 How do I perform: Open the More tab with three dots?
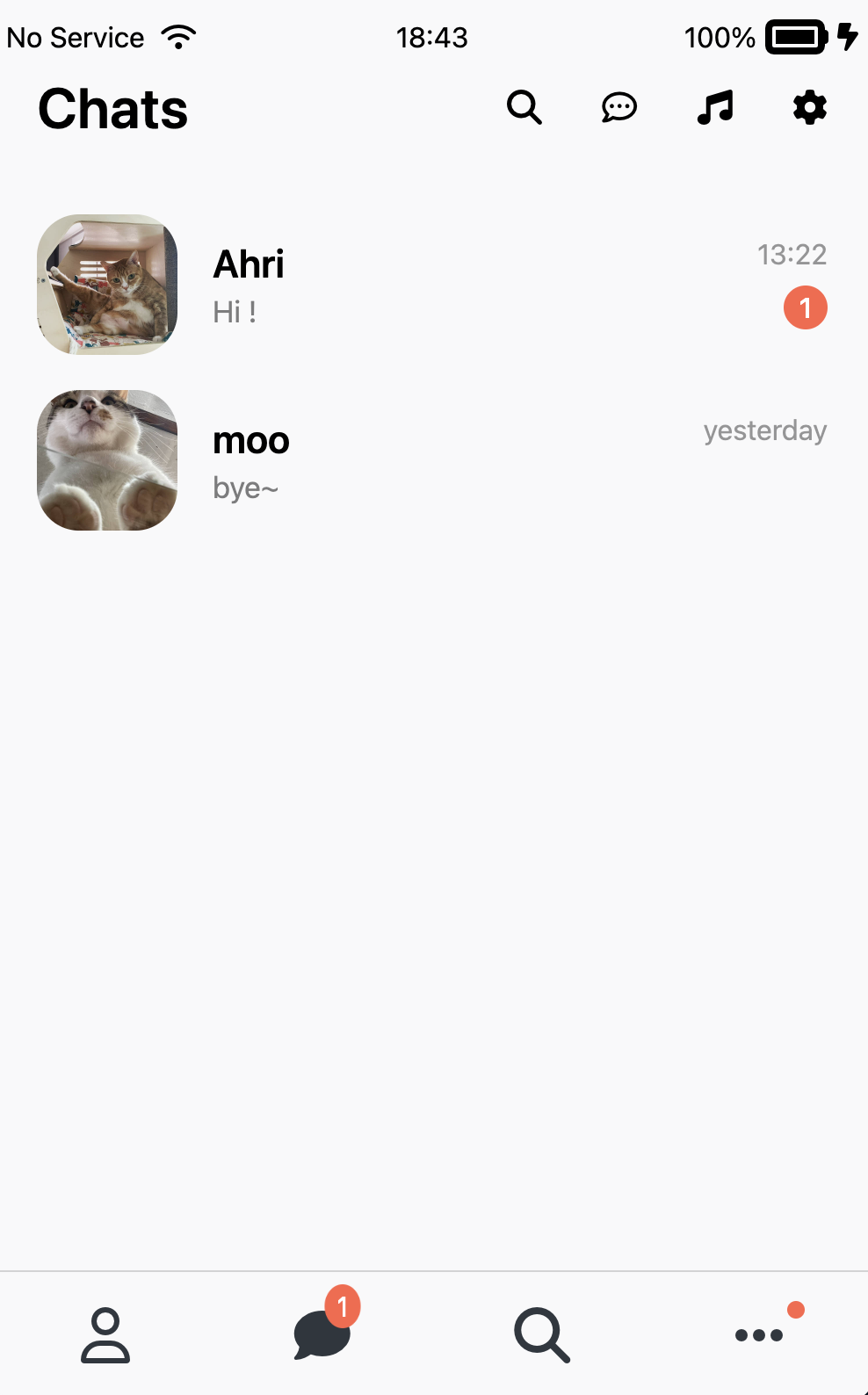(x=760, y=1334)
